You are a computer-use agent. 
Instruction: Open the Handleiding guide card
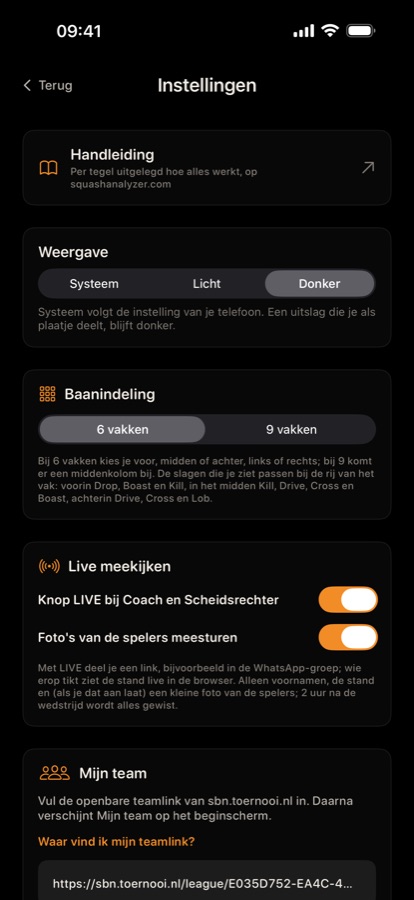coord(207,168)
